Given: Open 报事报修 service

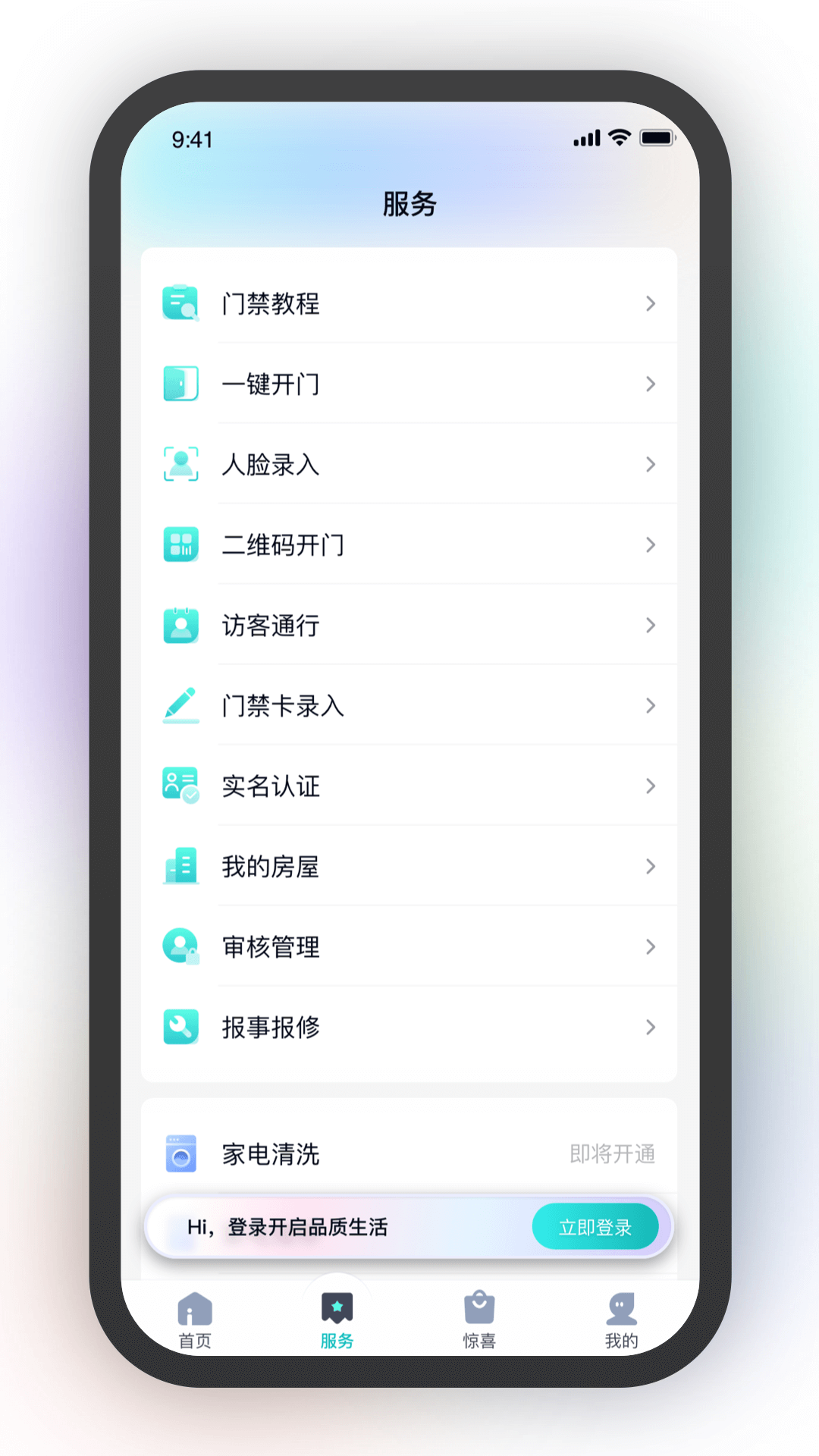Looking at the screenshot, I should [409, 1027].
